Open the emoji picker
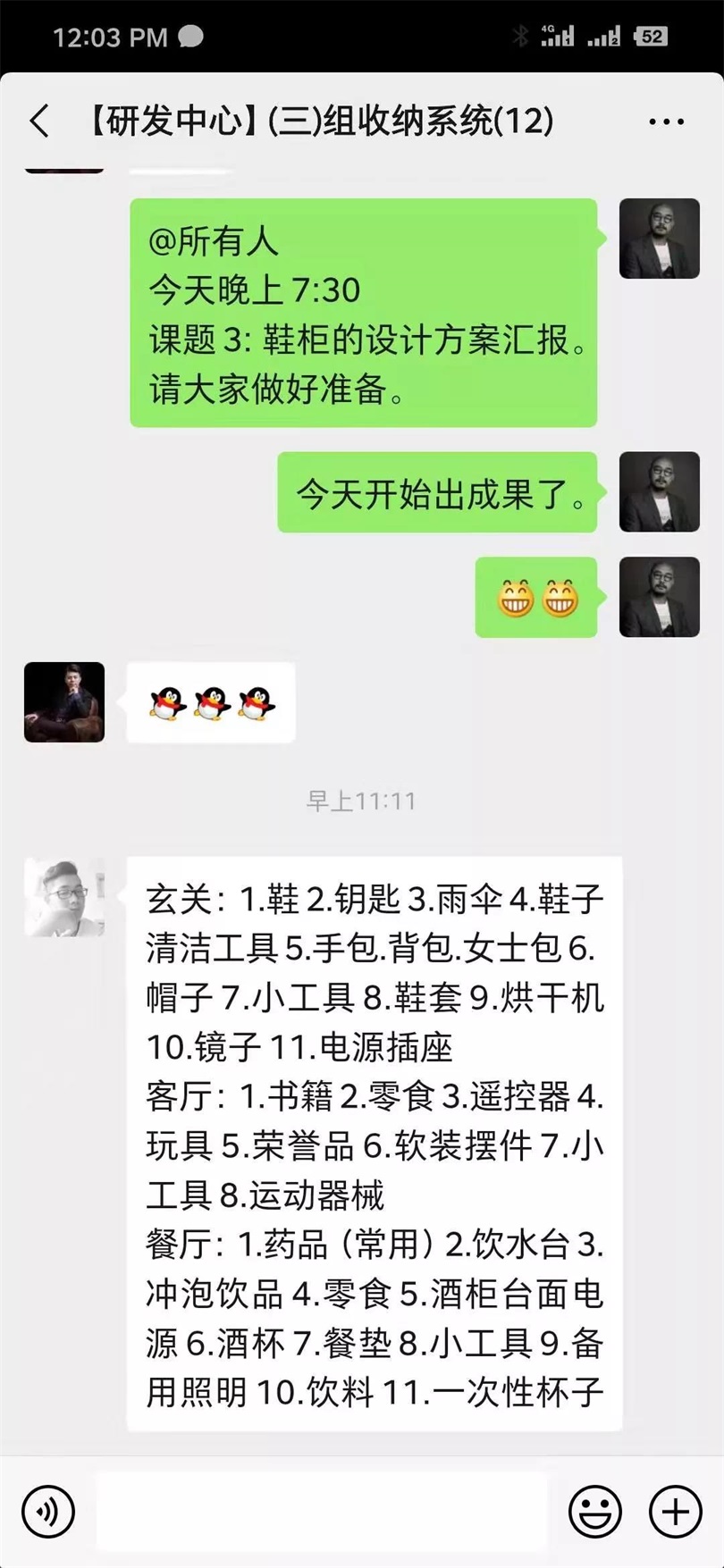This screenshot has width=724, height=1568. (x=594, y=1511)
